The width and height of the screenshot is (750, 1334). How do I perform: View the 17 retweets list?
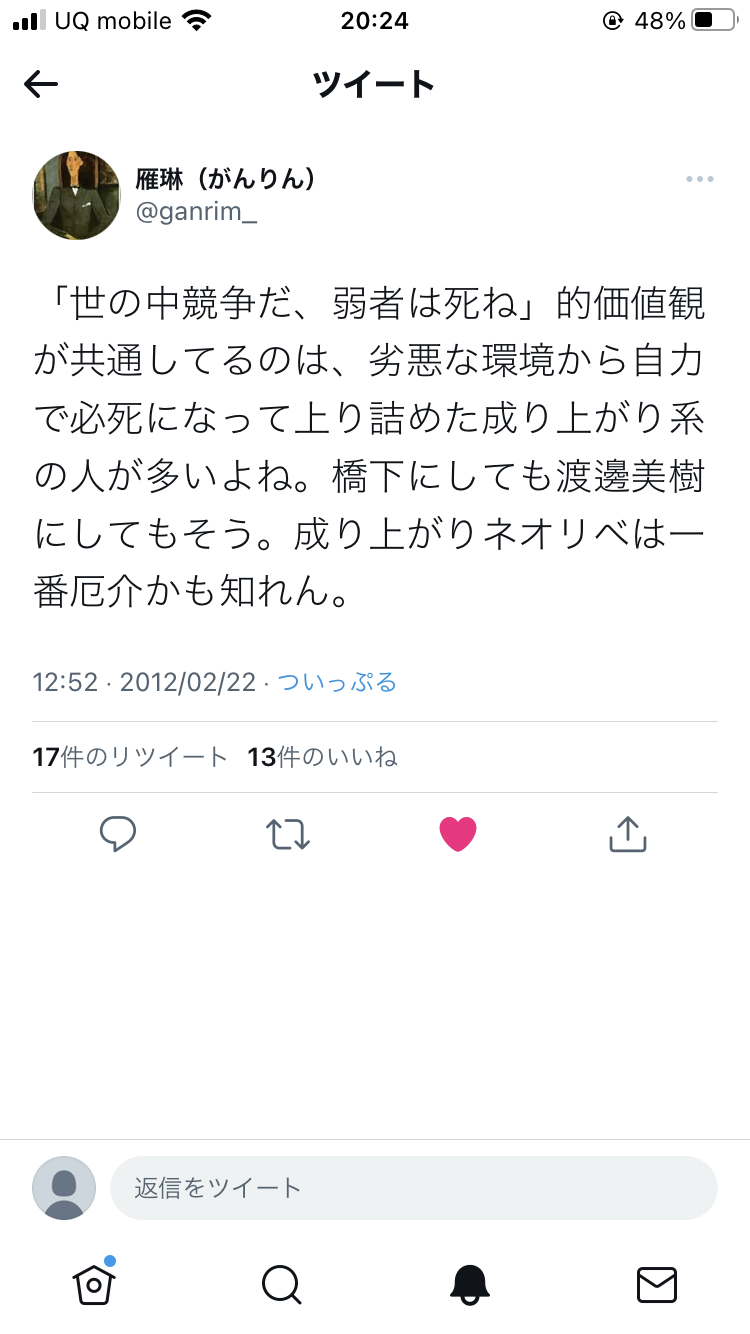coord(130,757)
